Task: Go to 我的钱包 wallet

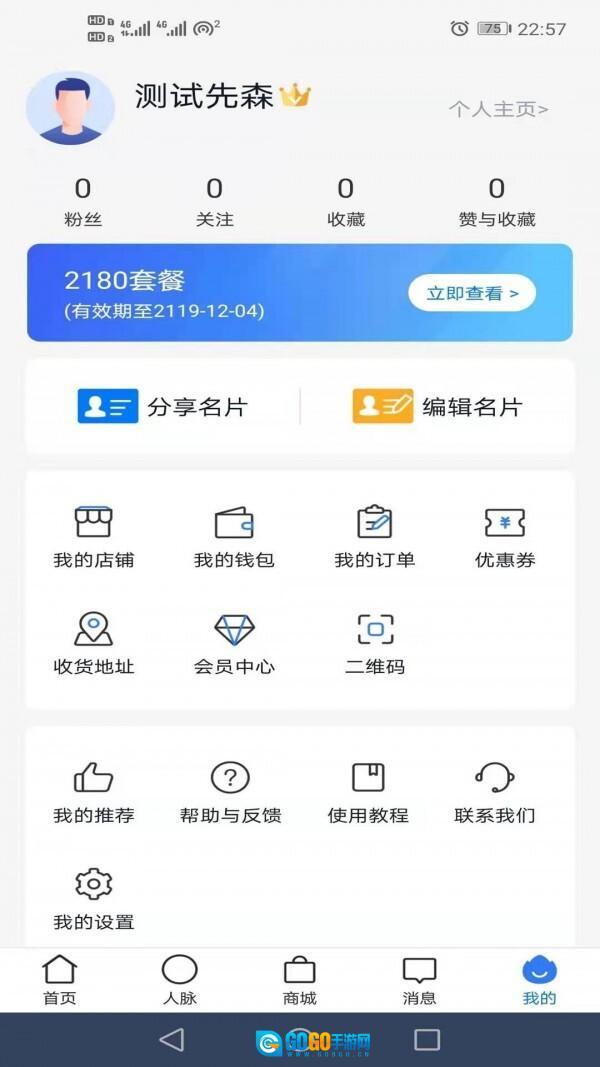Action: [x=234, y=537]
